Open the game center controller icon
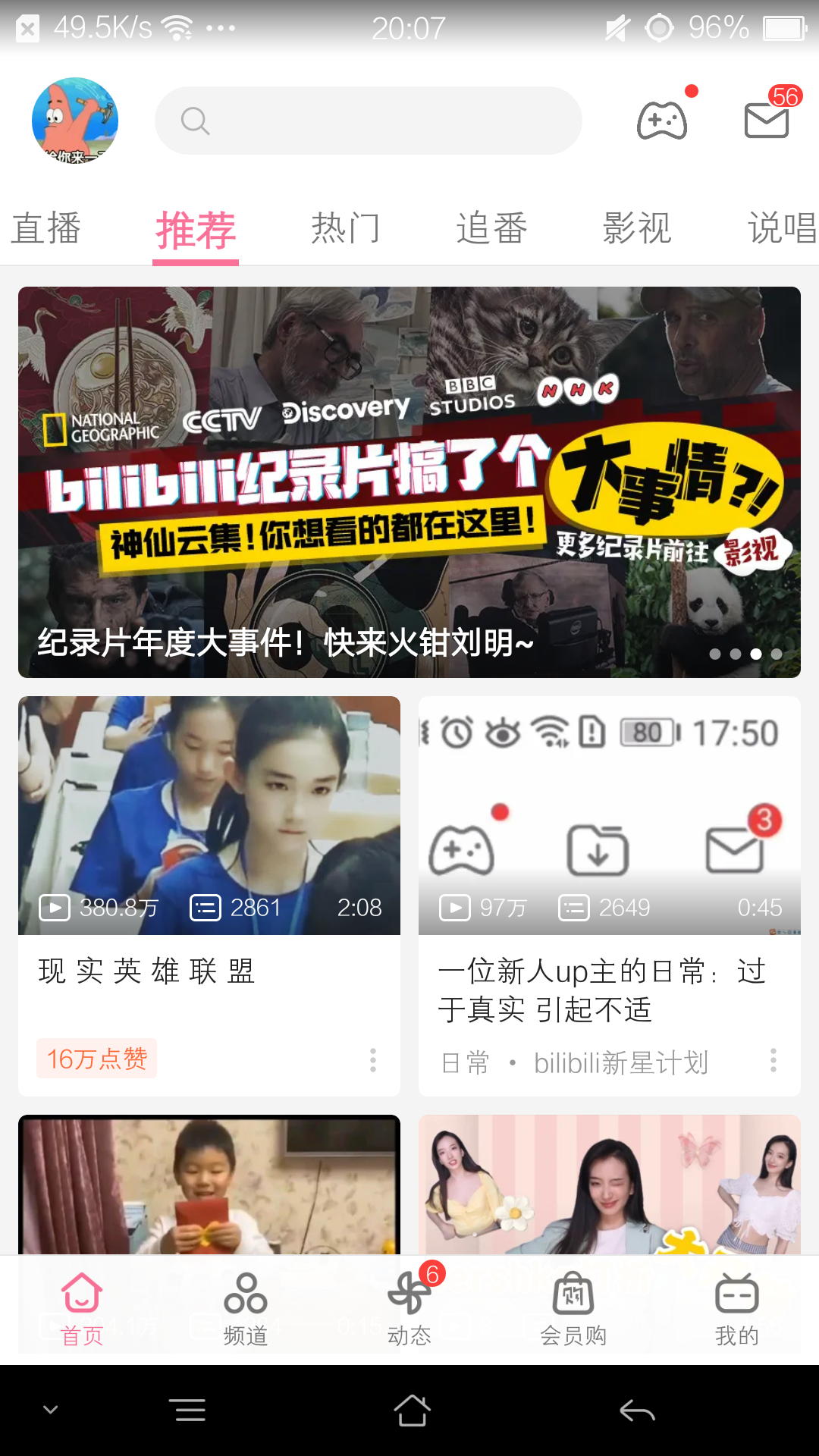The width and height of the screenshot is (819, 1456). tap(662, 121)
